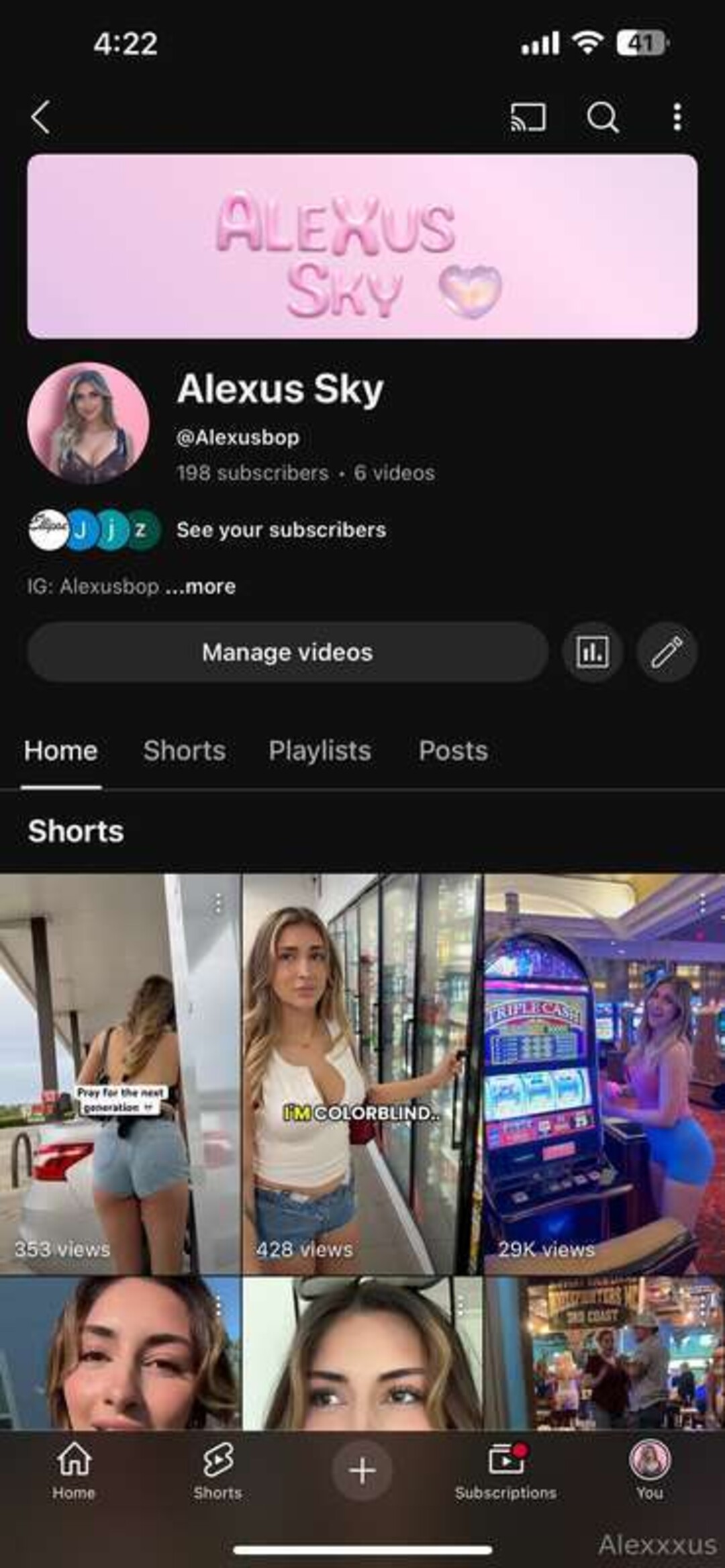Open options for the 353 views short
This screenshot has height=1568, width=725.
point(218,904)
